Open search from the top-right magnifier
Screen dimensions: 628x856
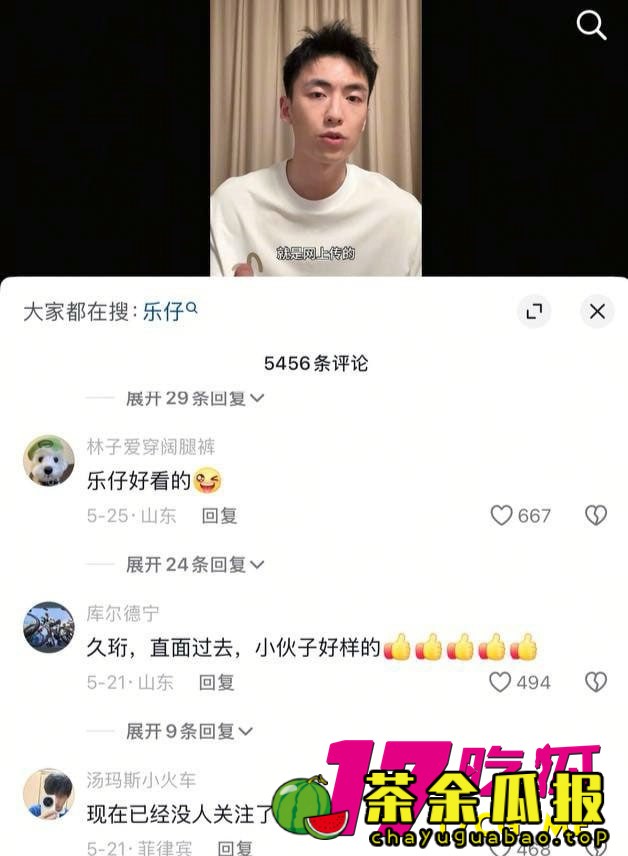(x=592, y=26)
